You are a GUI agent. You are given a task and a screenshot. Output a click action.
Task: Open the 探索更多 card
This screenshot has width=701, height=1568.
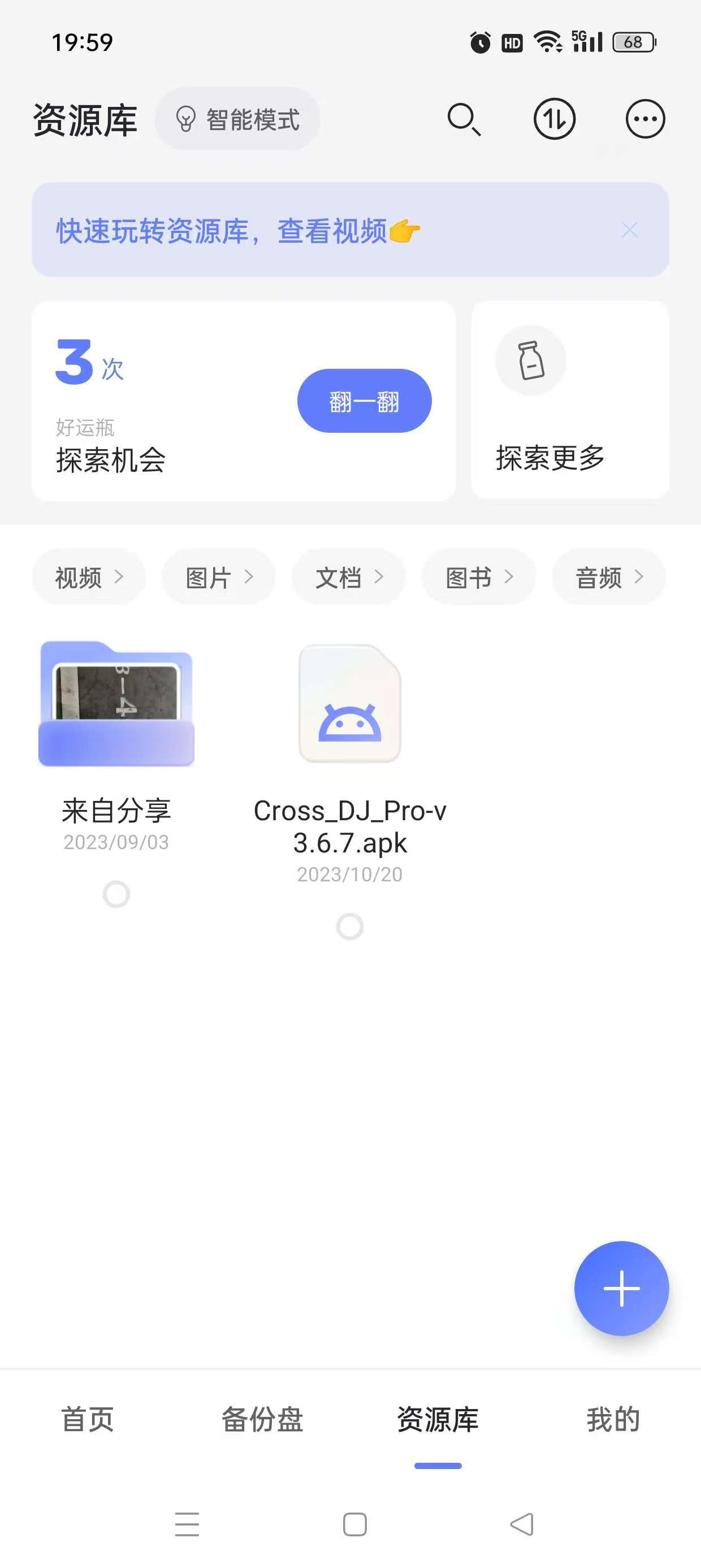click(x=570, y=400)
